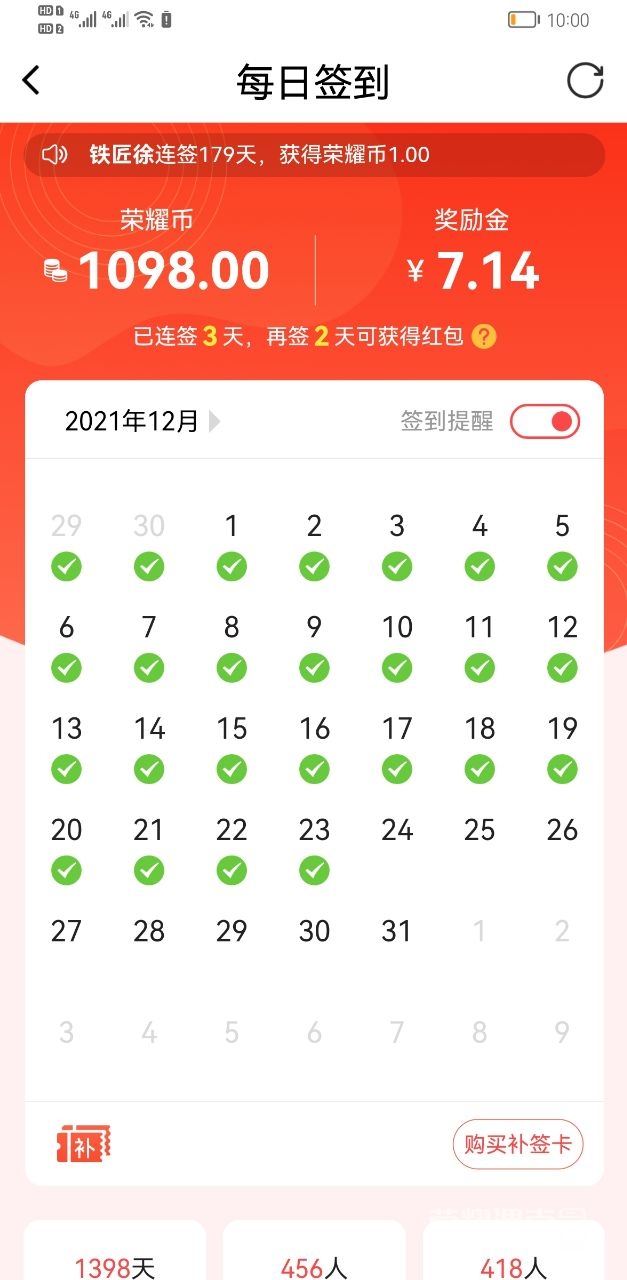Open the red packet help question mark

[484, 337]
